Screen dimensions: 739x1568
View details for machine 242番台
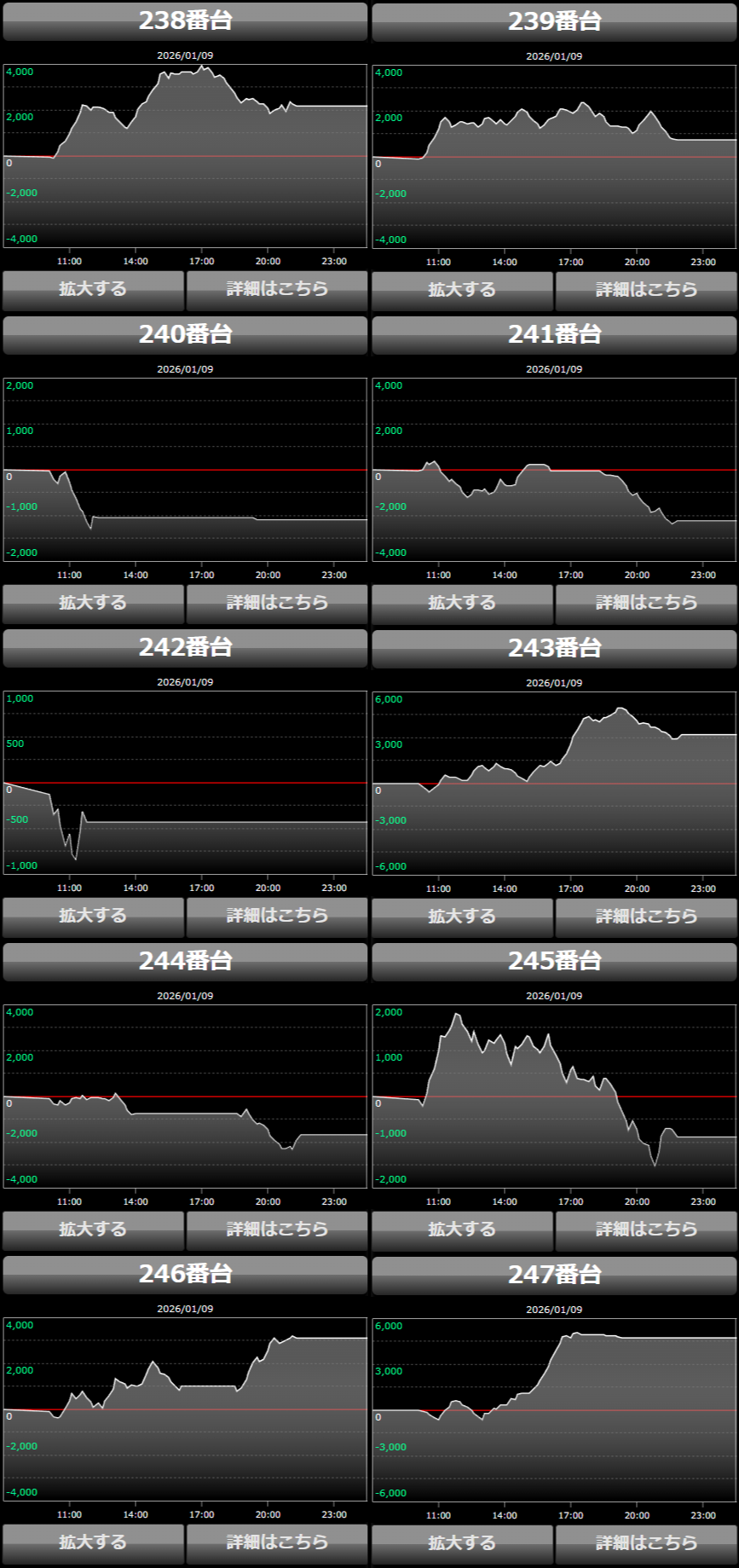(277, 916)
